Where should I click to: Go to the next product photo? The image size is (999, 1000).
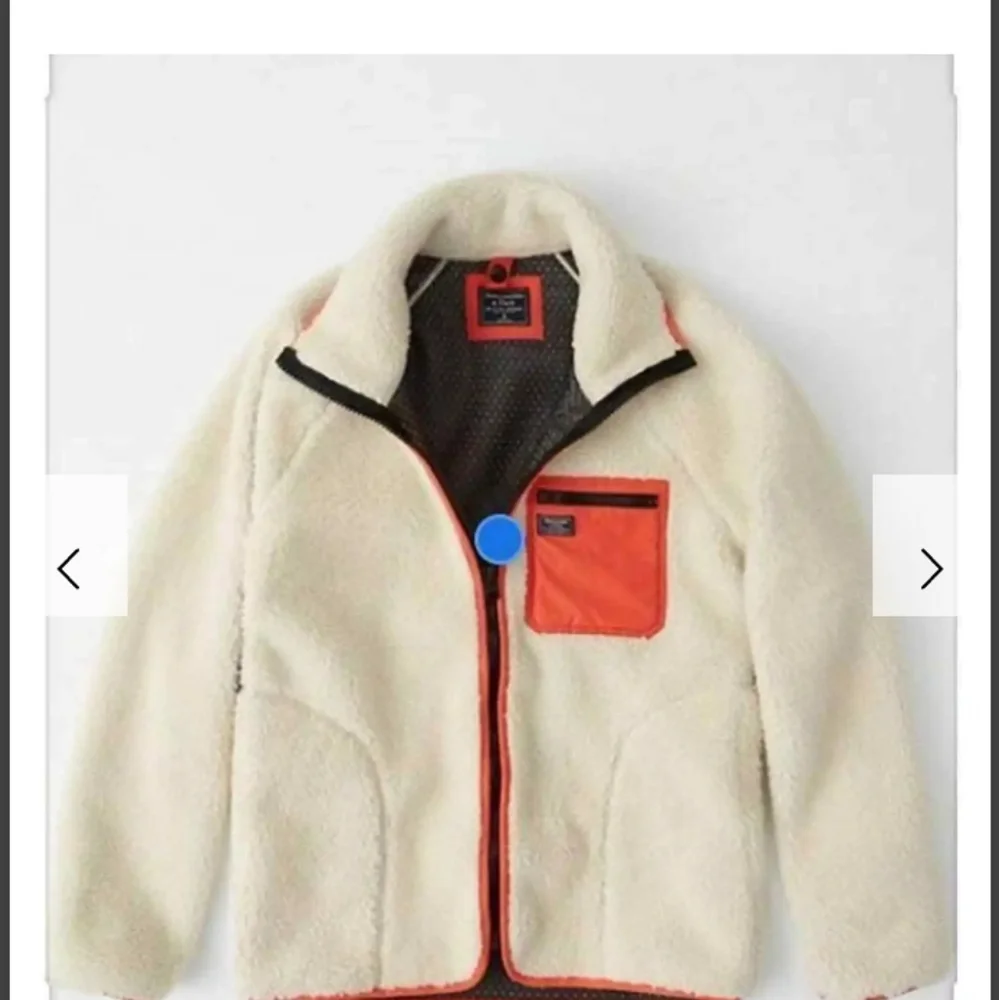pyautogui.click(x=930, y=569)
